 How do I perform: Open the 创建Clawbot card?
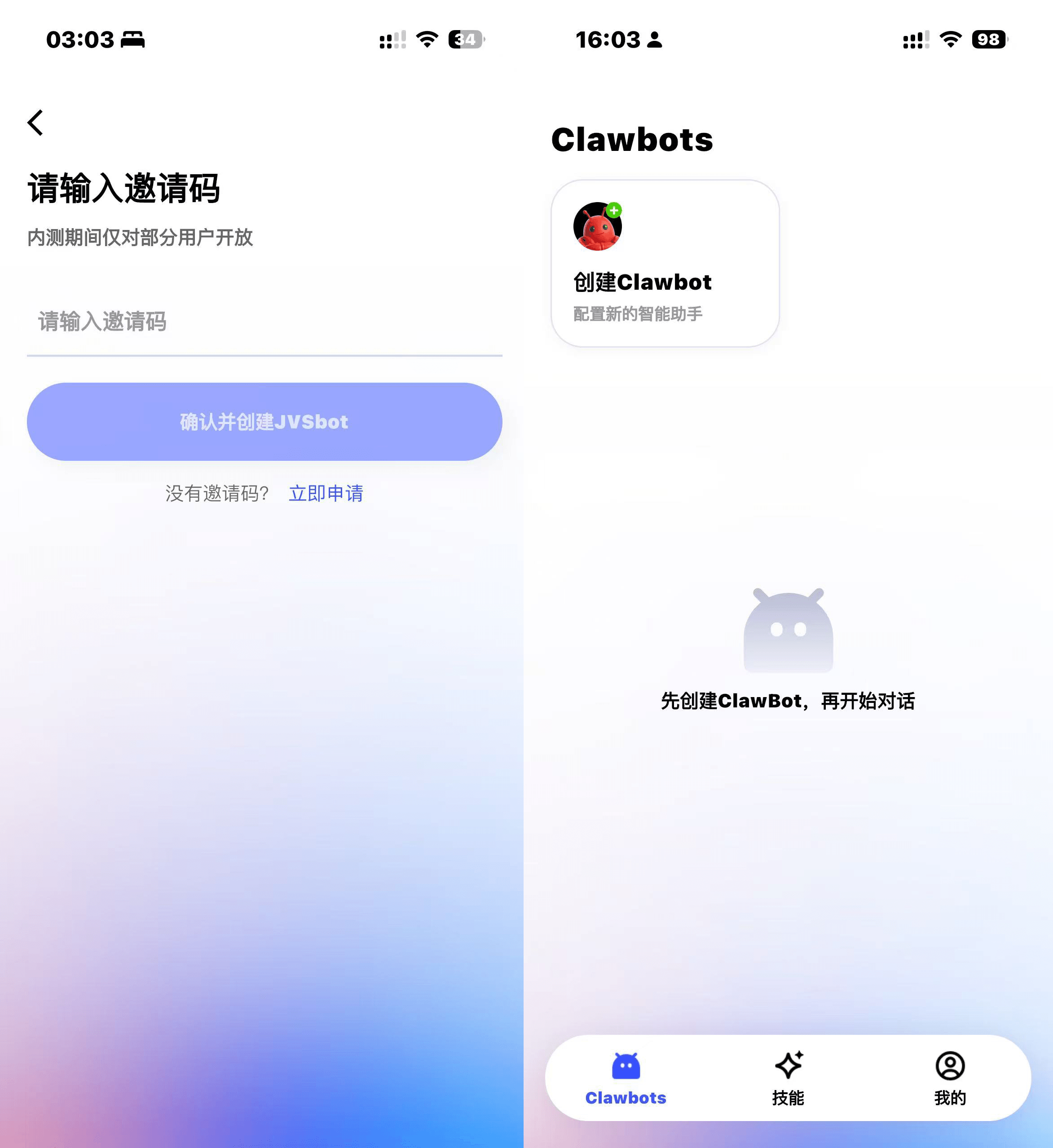[x=665, y=263]
